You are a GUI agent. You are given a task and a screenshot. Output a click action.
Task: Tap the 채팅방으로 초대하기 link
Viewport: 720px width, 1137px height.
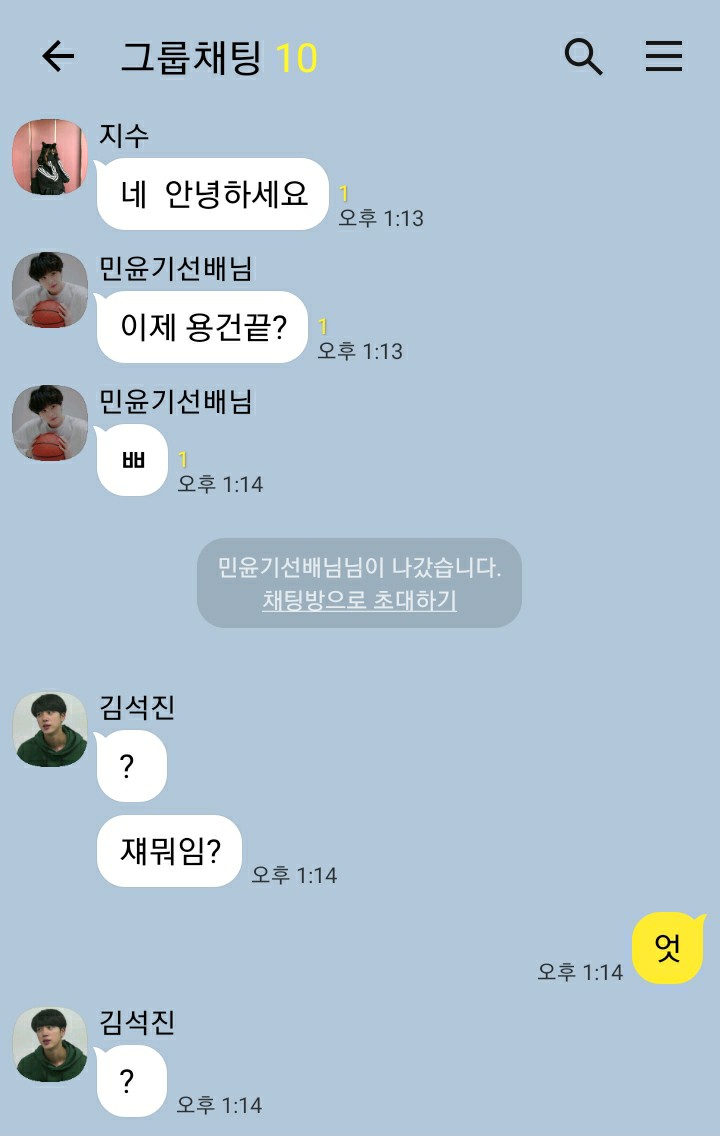[359, 601]
